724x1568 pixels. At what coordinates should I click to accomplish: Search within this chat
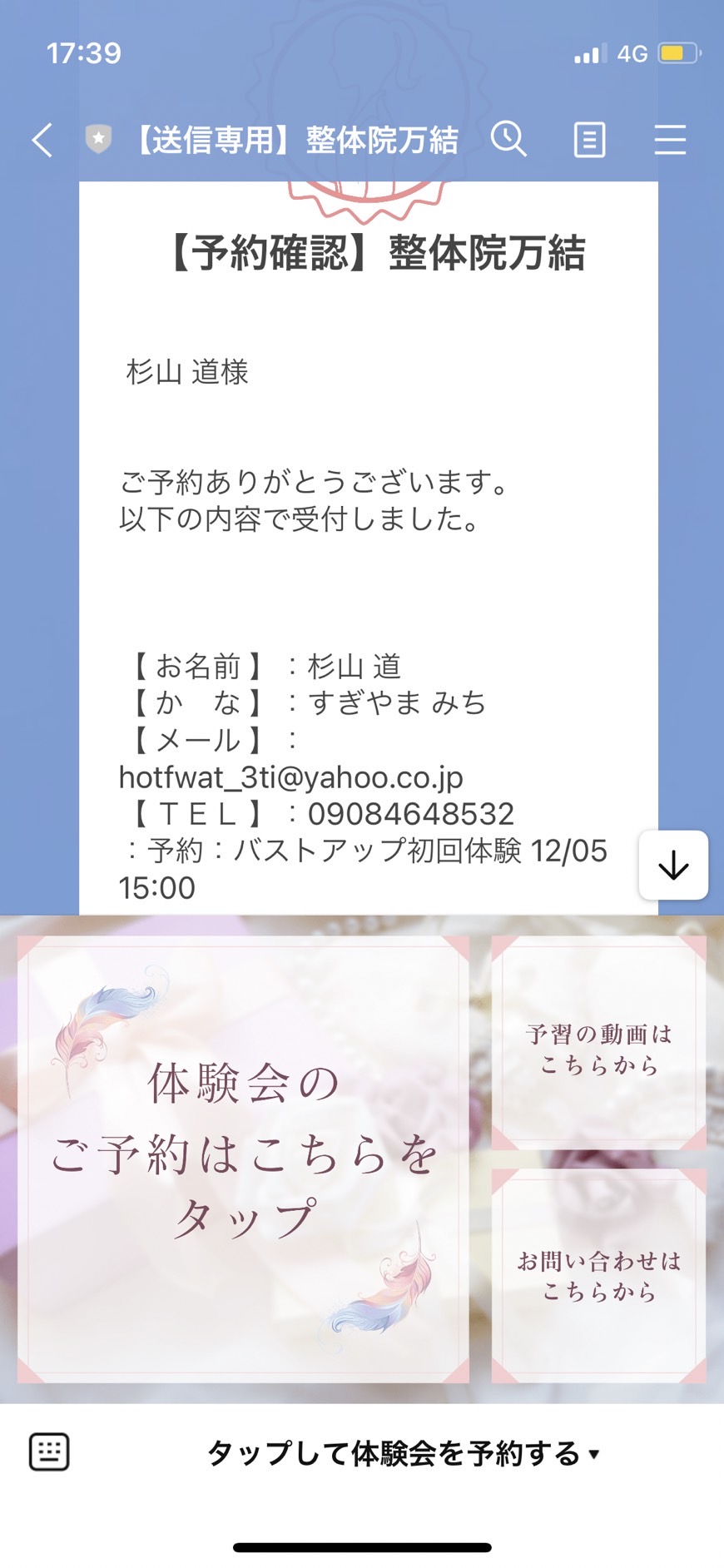(x=508, y=139)
